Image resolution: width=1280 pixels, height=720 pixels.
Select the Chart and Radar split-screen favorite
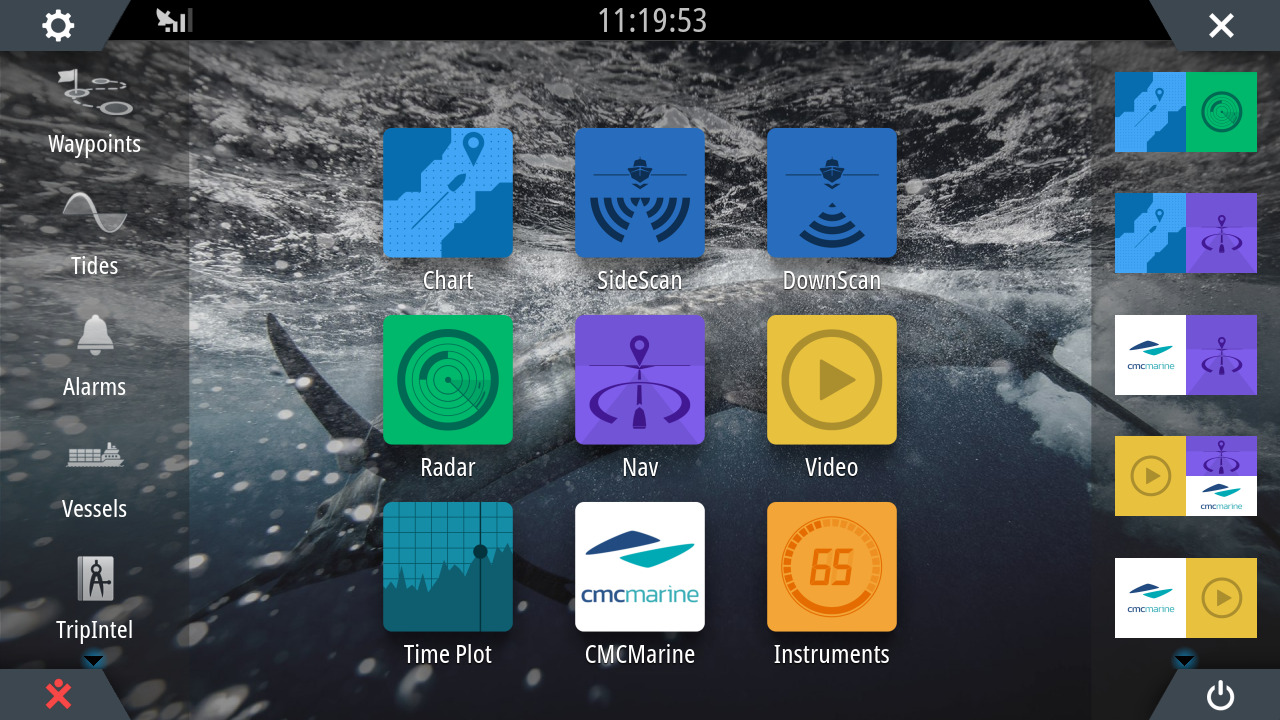tap(1186, 112)
